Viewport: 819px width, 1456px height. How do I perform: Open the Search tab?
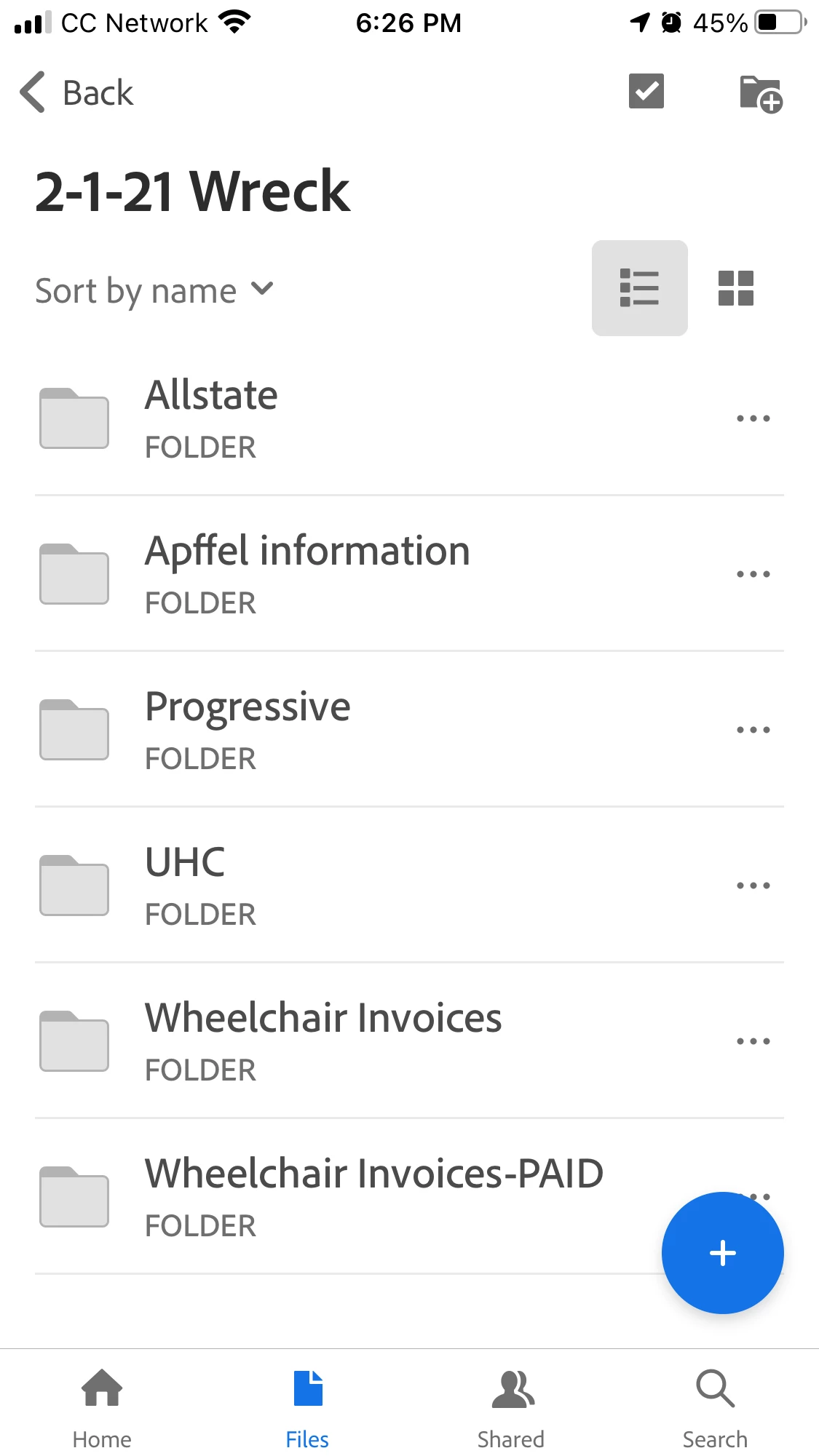click(x=715, y=1409)
